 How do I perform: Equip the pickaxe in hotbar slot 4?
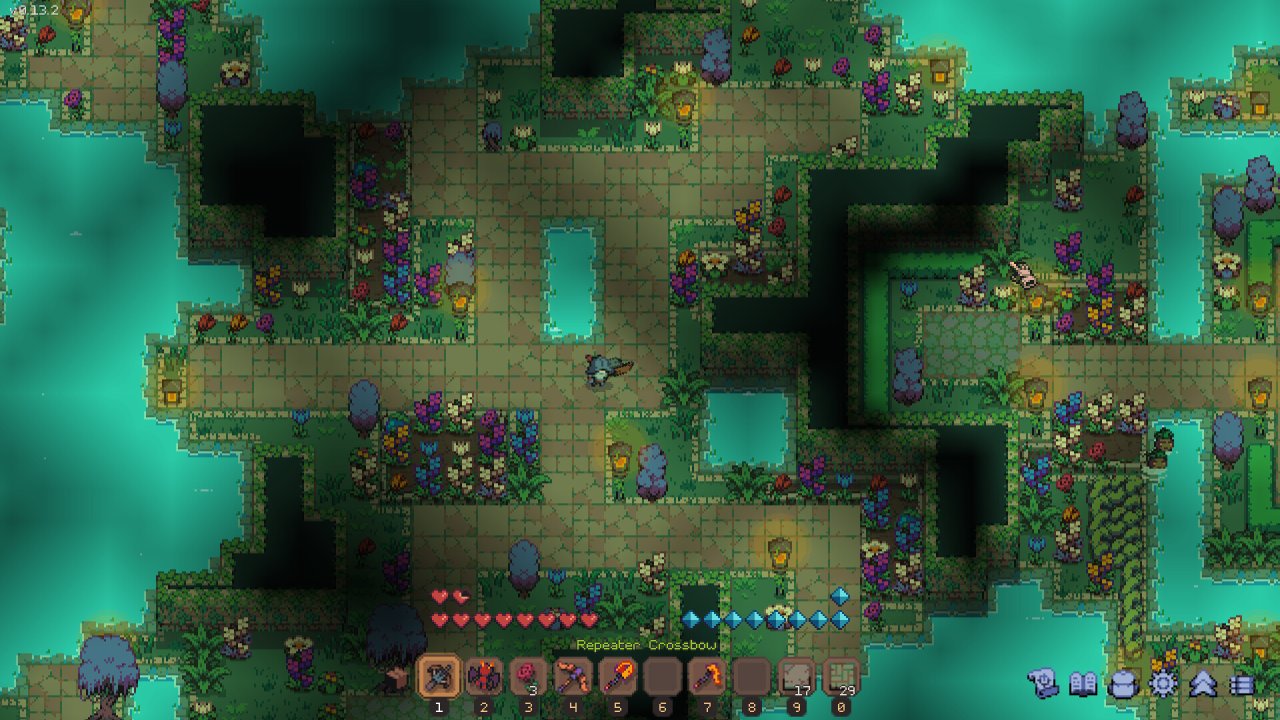pyautogui.click(x=573, y=677)
